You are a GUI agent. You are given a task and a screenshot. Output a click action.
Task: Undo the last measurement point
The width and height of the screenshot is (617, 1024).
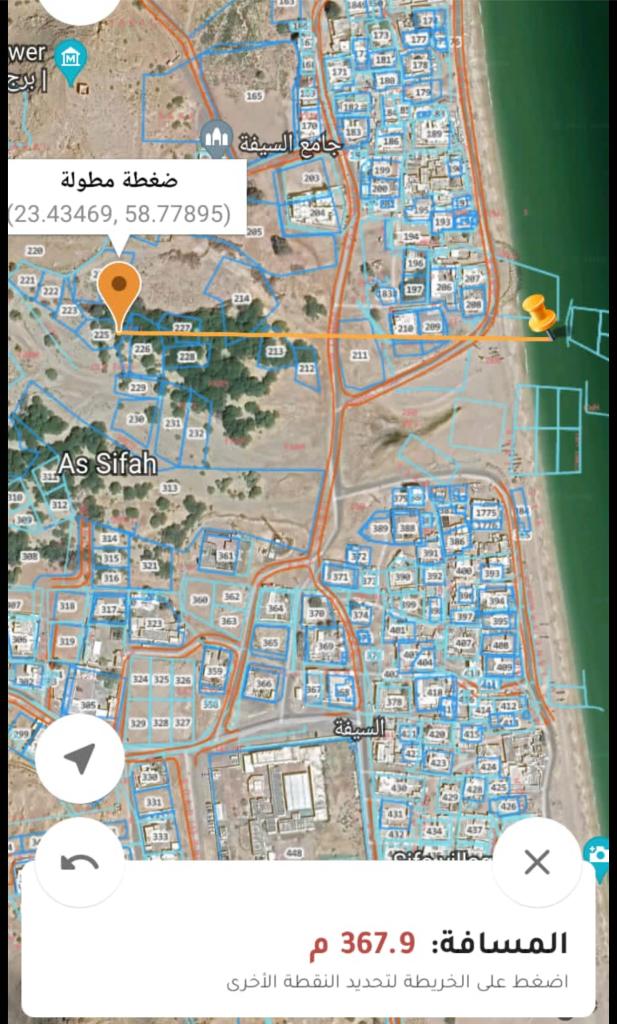tap(80, 862)
